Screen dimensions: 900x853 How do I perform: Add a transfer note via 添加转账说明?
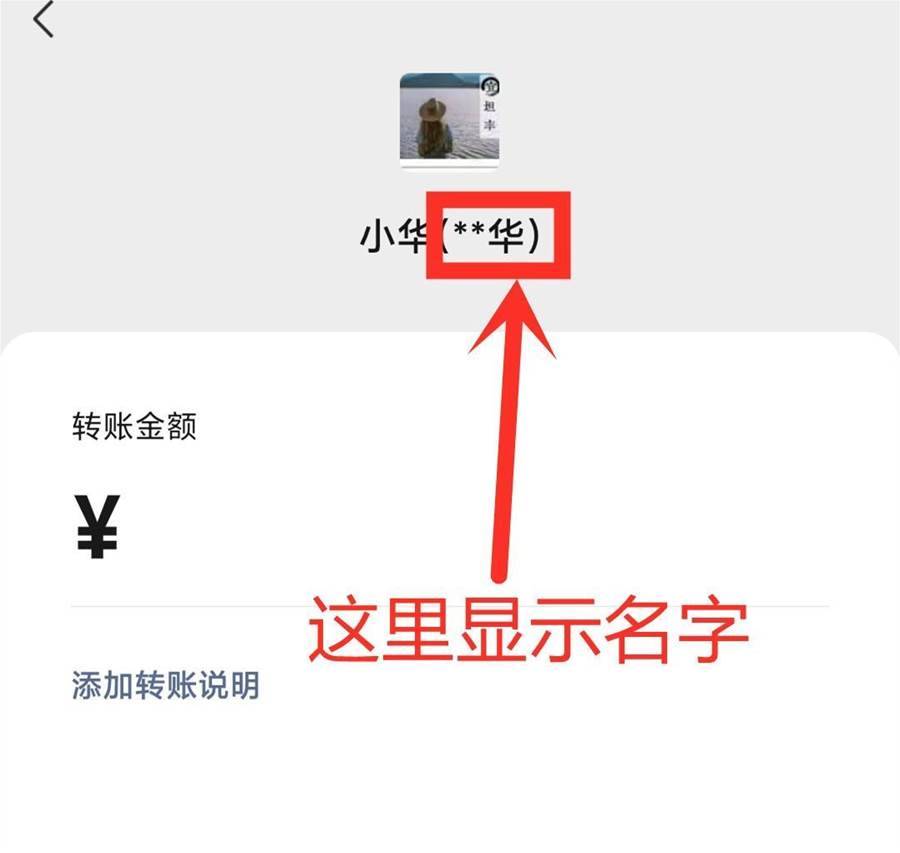pos(165,685)
